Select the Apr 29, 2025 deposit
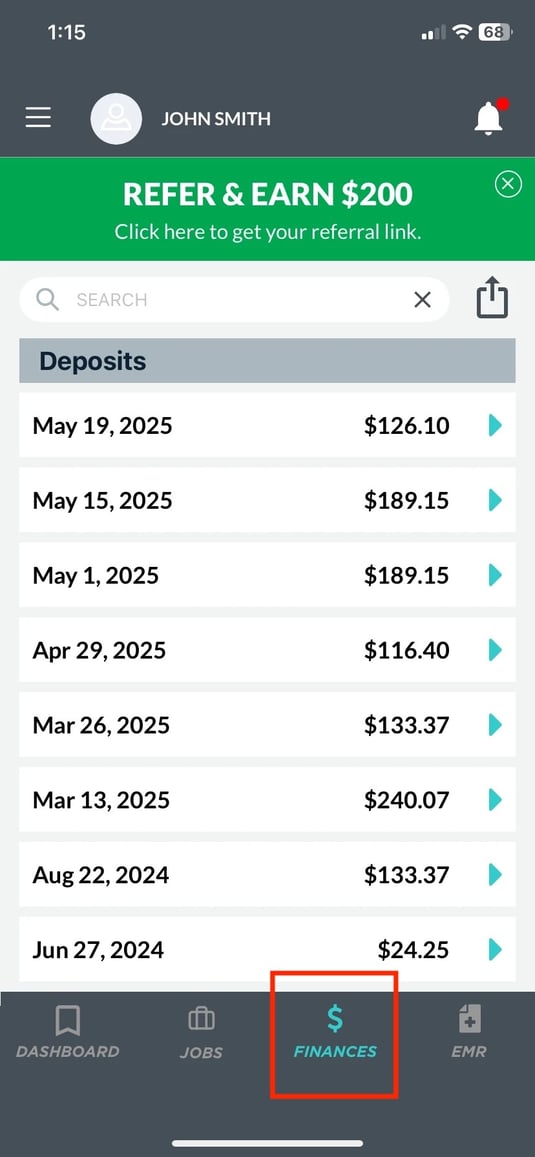The height and width of the screenshot is (1157, 535). tap(267, 650)
